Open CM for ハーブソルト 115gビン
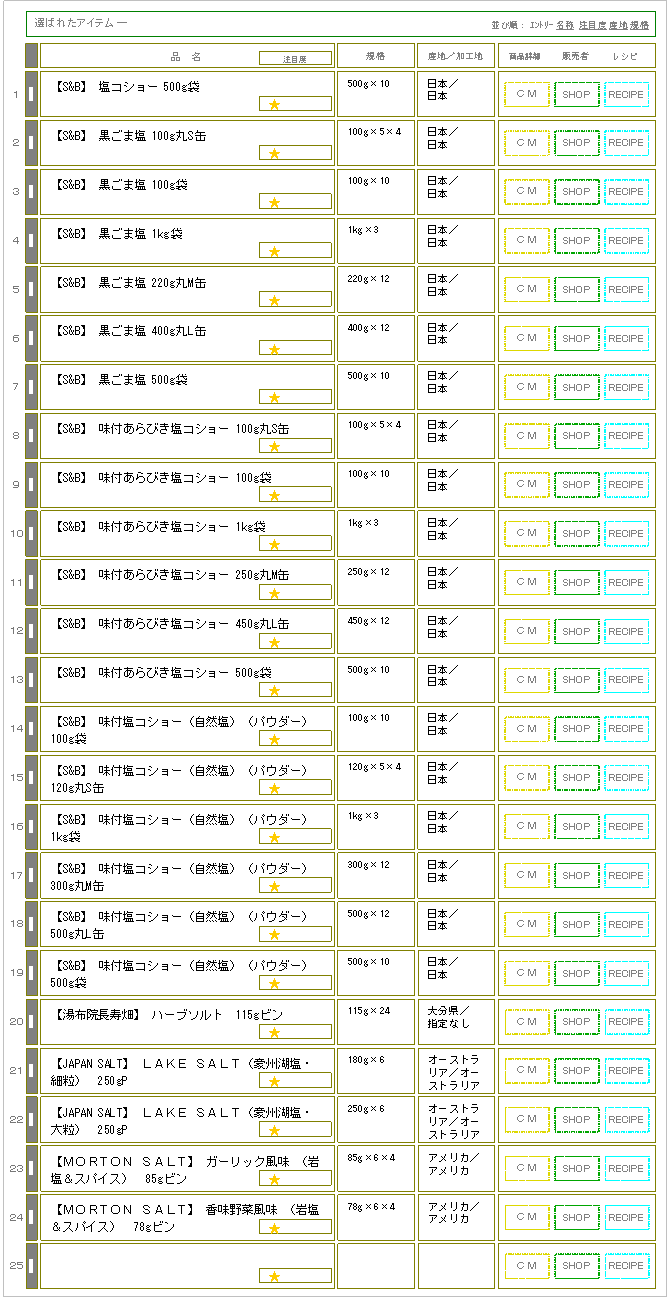This screenshot has height=1298, width=668. pyautogui.click(x=526, y=1022)
